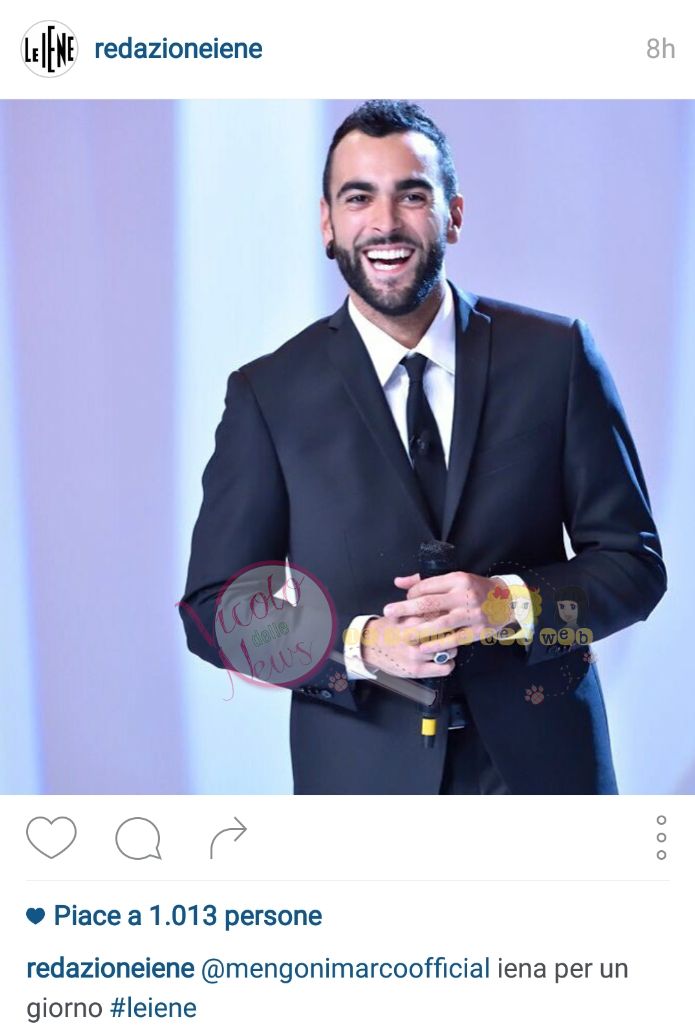Open the #leiene hashtag
Screen dimensions: 695x1029
[153, 1007]
